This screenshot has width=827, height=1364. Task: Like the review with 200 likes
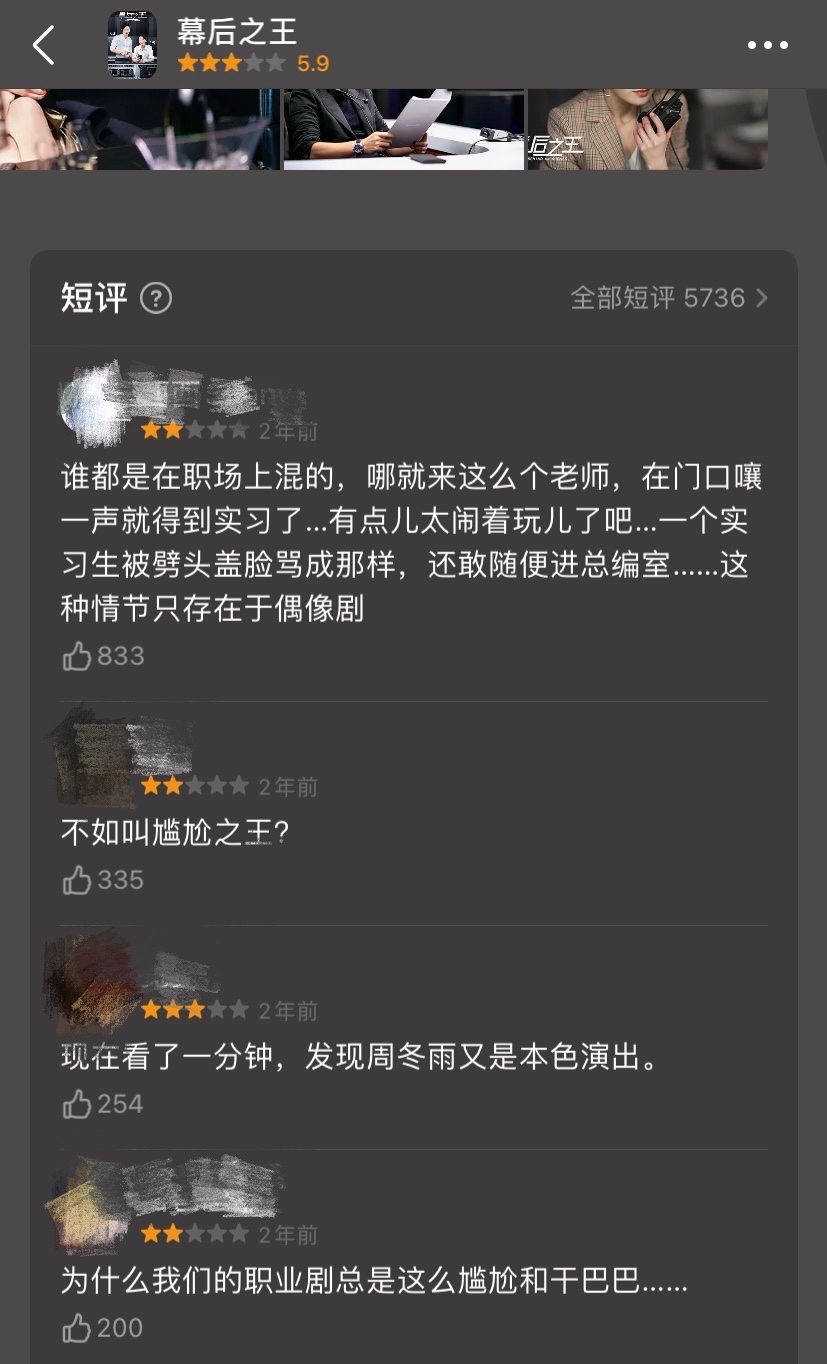coord(77,1328)
